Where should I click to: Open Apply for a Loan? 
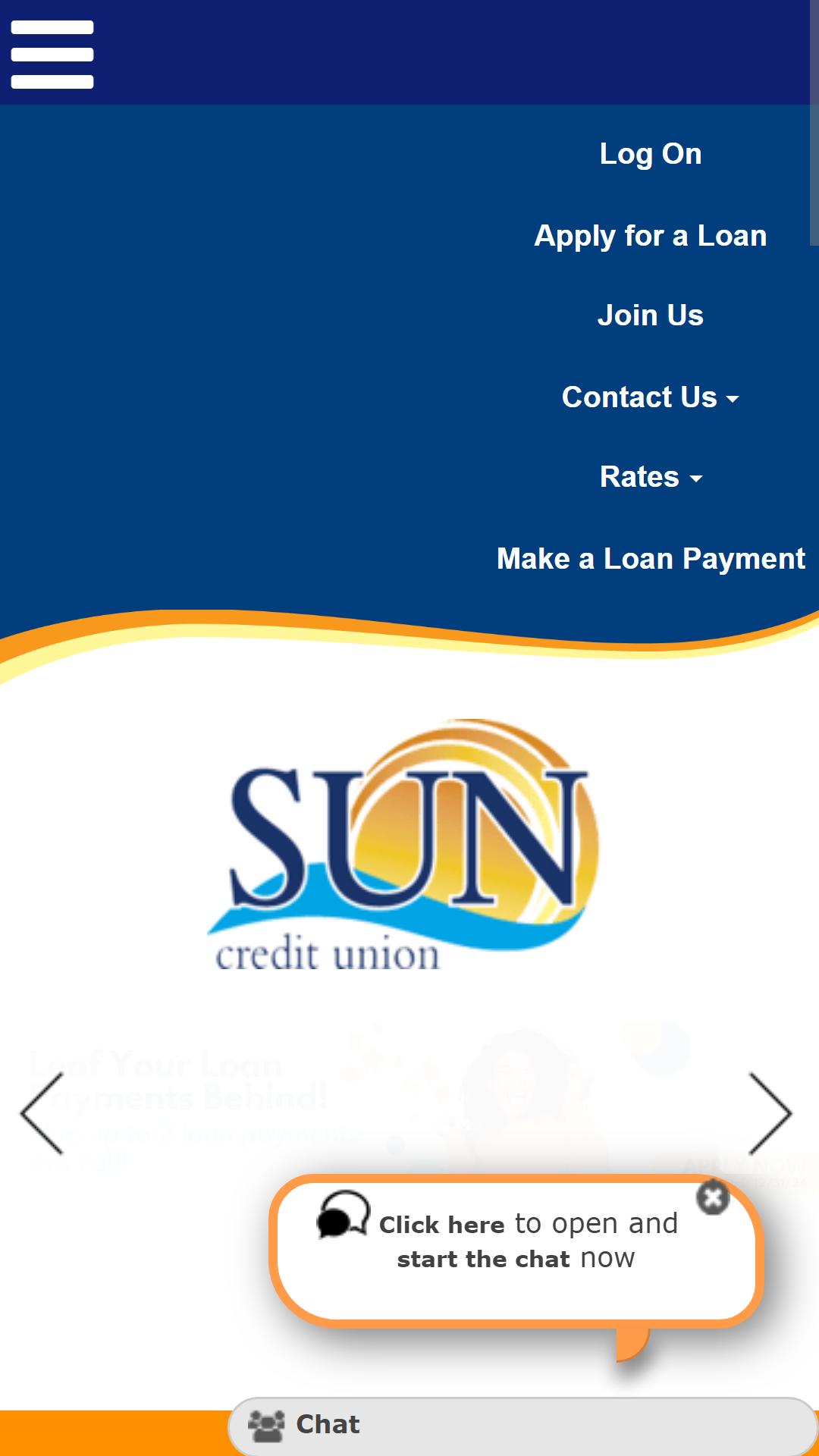(x=651, y=236)
